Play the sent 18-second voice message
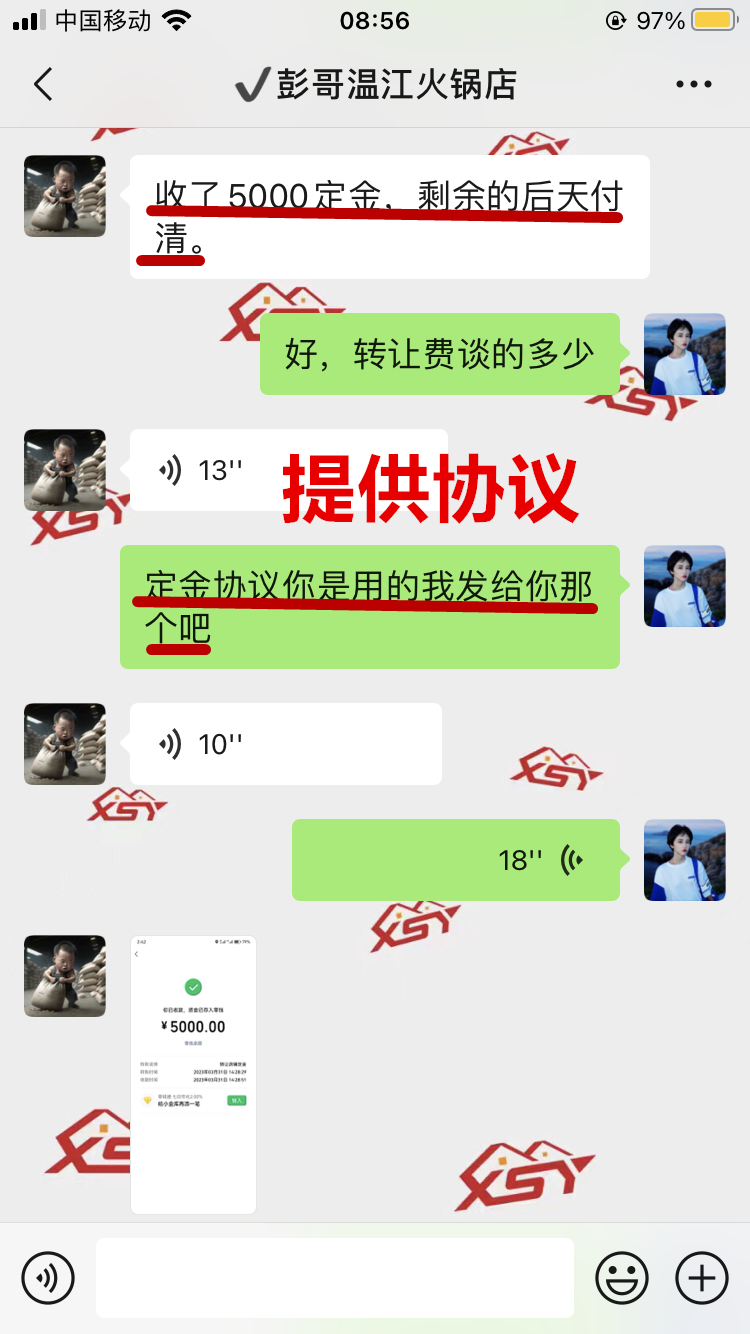This screenshot has width=750, height=1334. pos(455,860)
